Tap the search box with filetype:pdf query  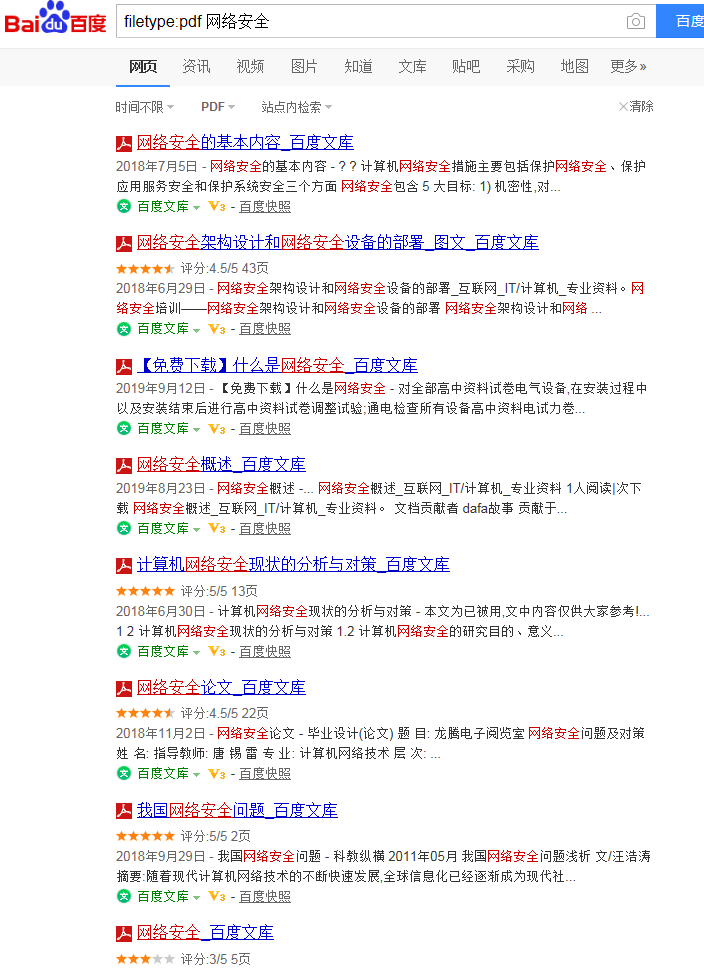click(x=370, y=21)
